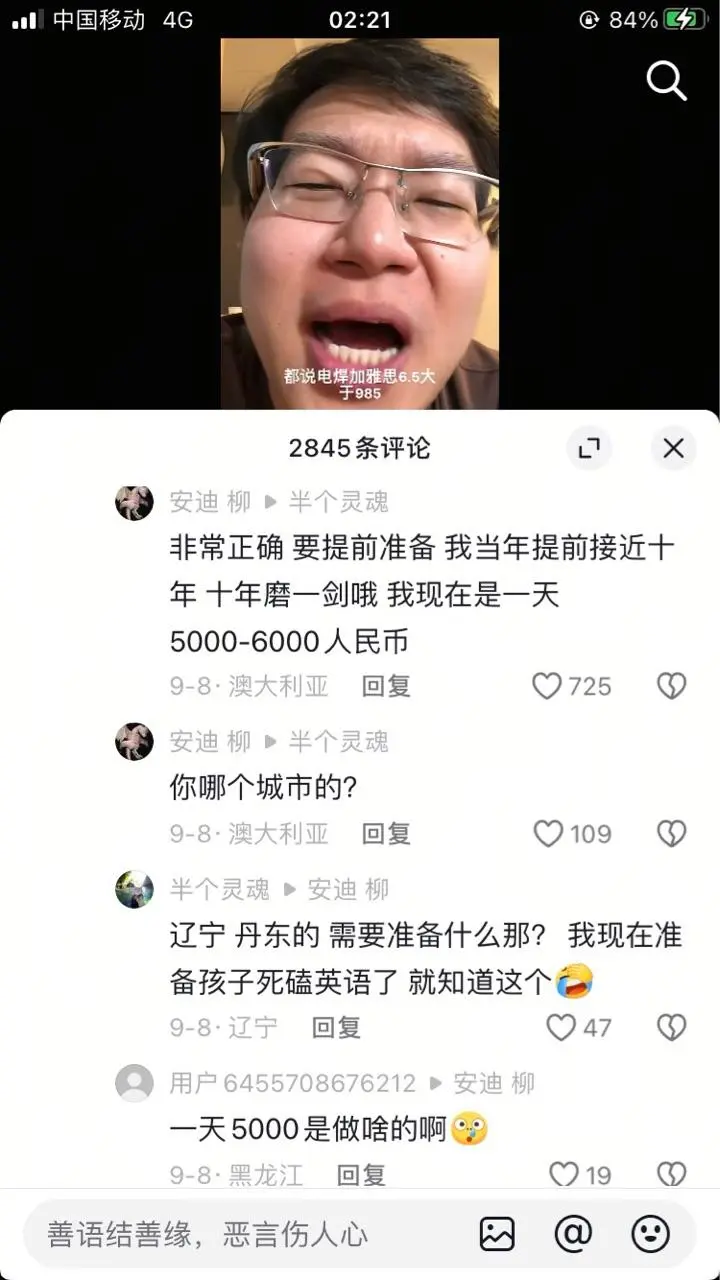The height and width of the screenshot is (1280, 720).
Task: Like the comment about 5000-6000人民币
Action: [x=547, y=686]
